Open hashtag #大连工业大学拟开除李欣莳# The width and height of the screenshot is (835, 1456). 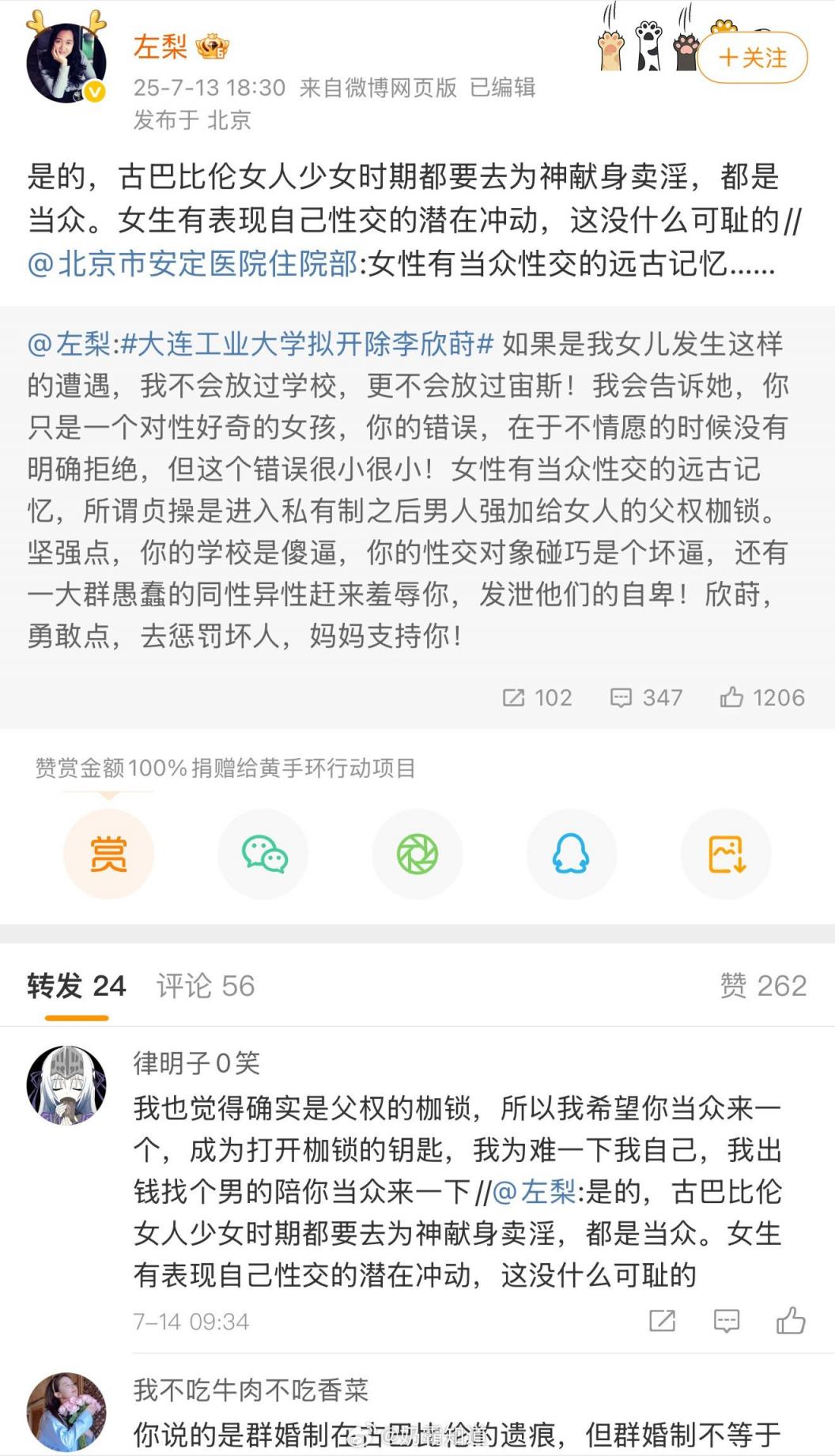point(307,344)
